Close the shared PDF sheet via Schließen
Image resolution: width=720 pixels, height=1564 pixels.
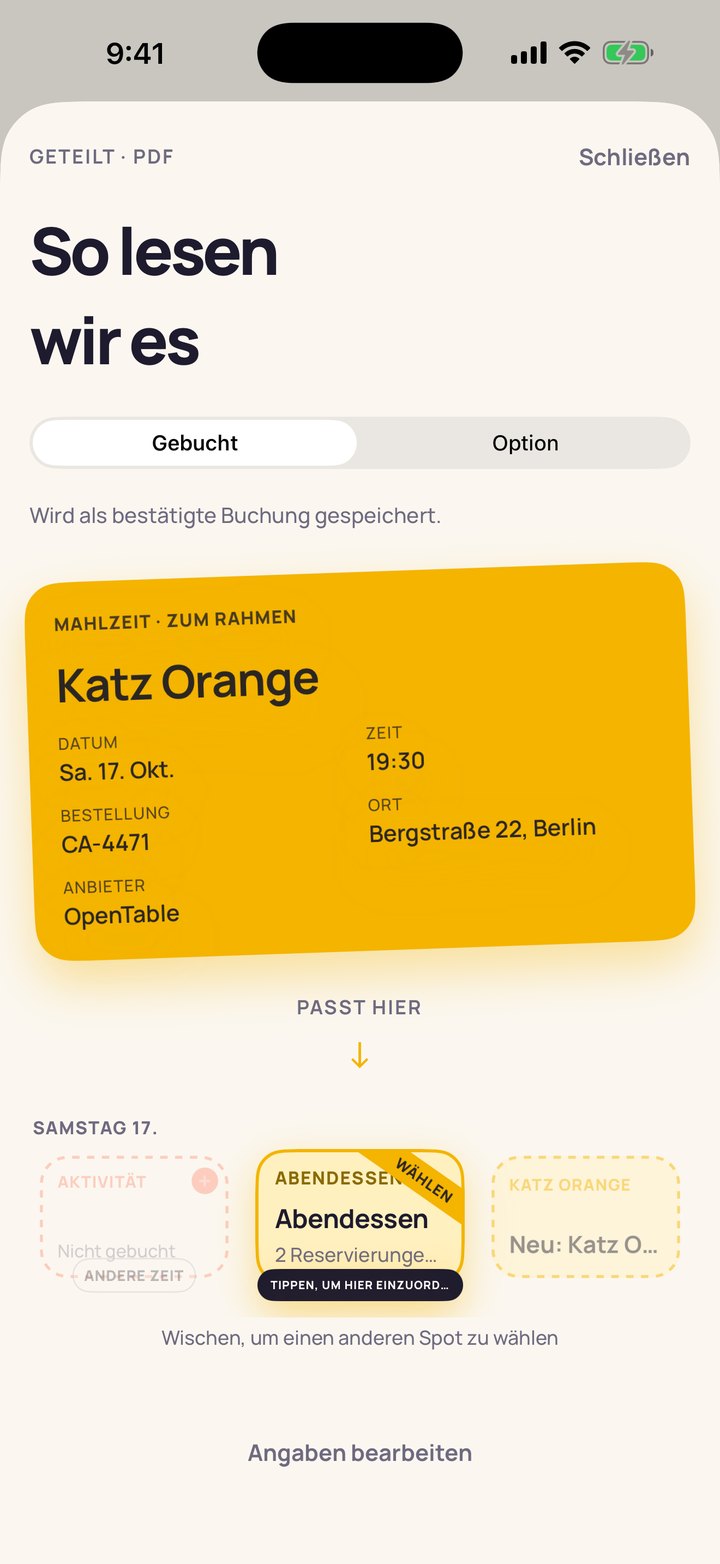[x=634, y=157]
